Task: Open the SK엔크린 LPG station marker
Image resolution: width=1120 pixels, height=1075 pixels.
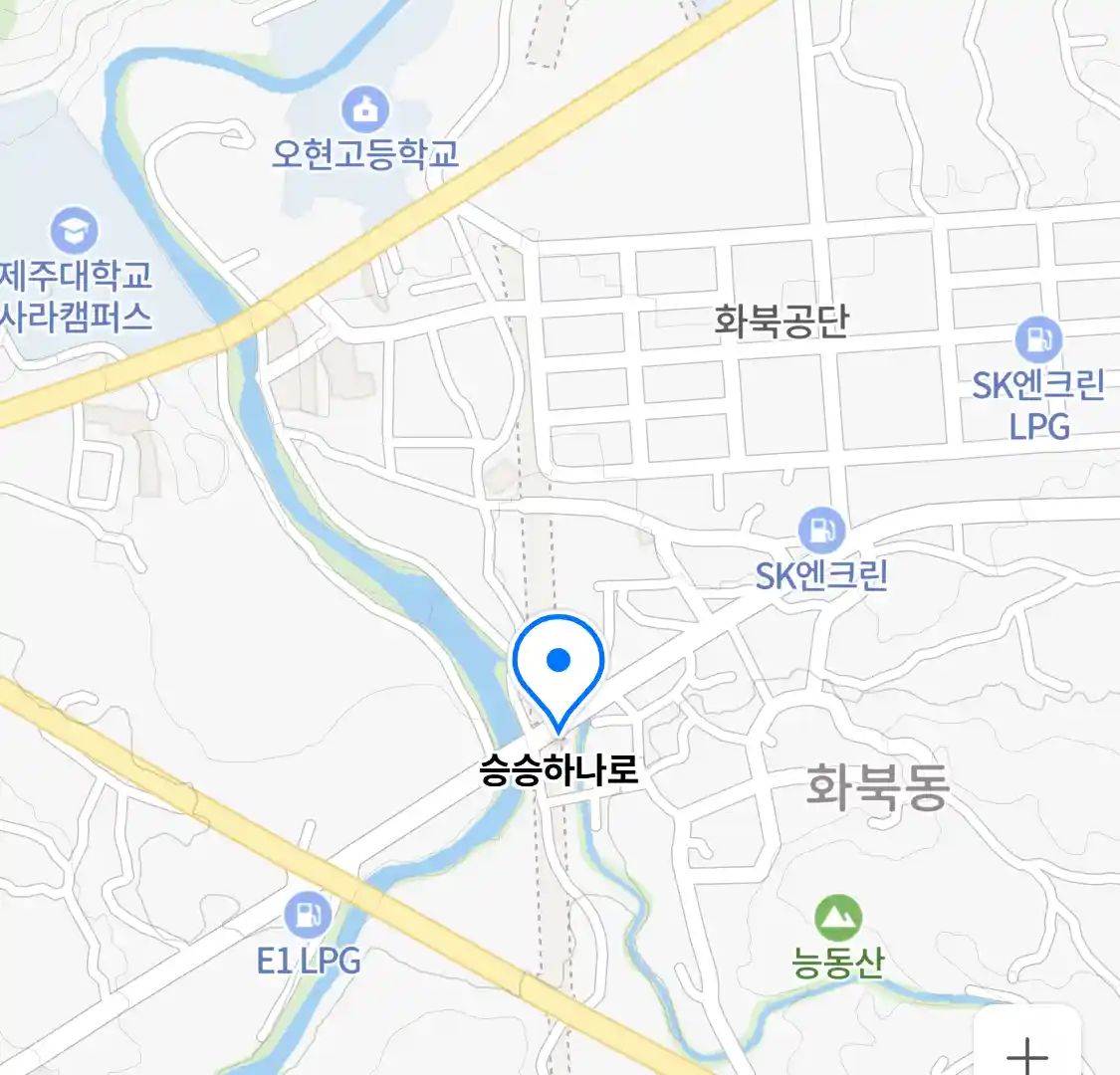Action: tap(1038, 340)
